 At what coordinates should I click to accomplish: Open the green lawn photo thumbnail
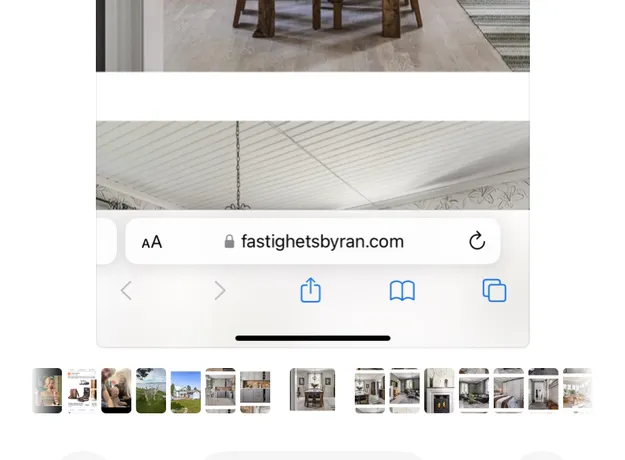[151, 391]
